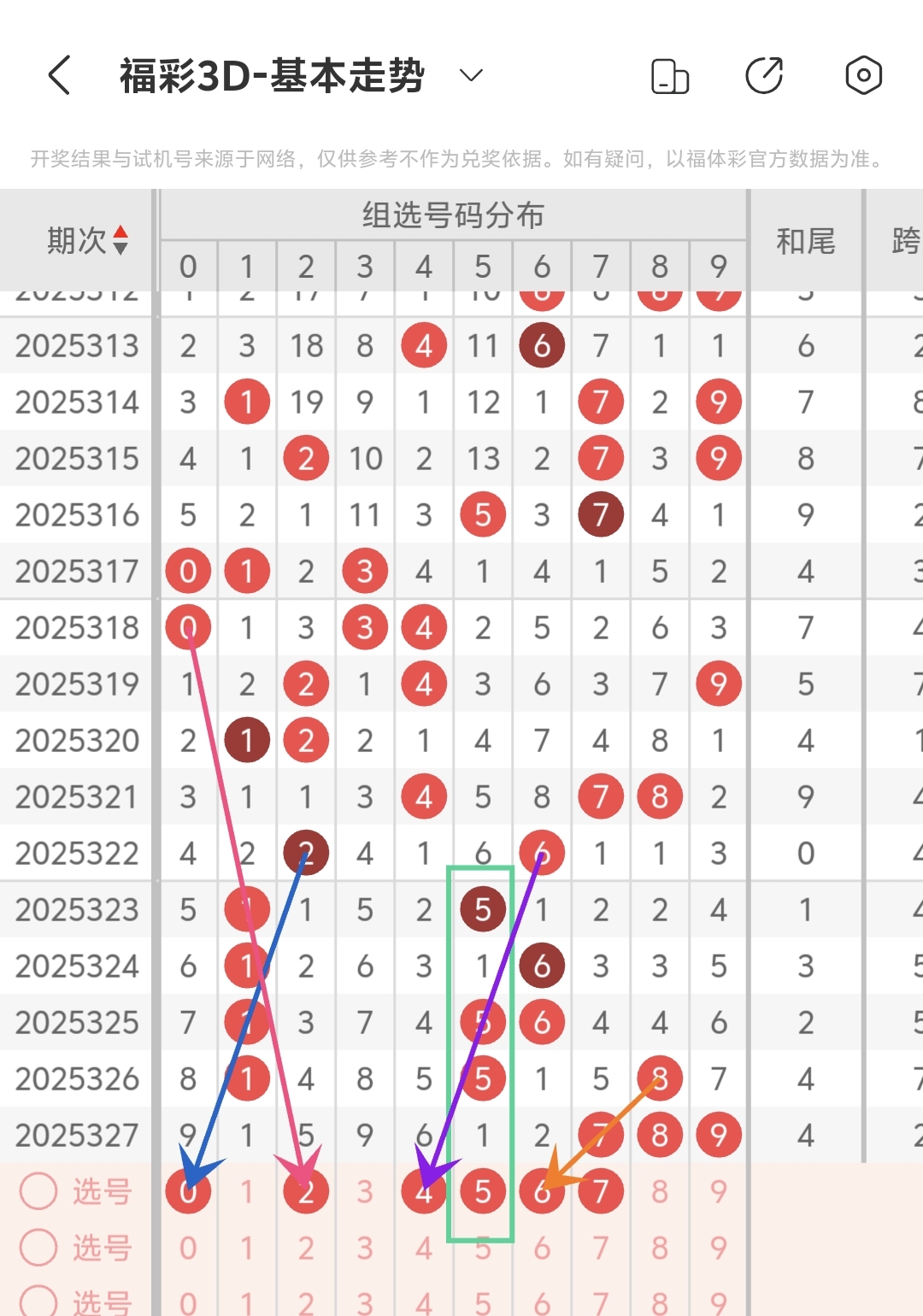Enable the circle selector of the second 选号 row

coord(38,1247)
